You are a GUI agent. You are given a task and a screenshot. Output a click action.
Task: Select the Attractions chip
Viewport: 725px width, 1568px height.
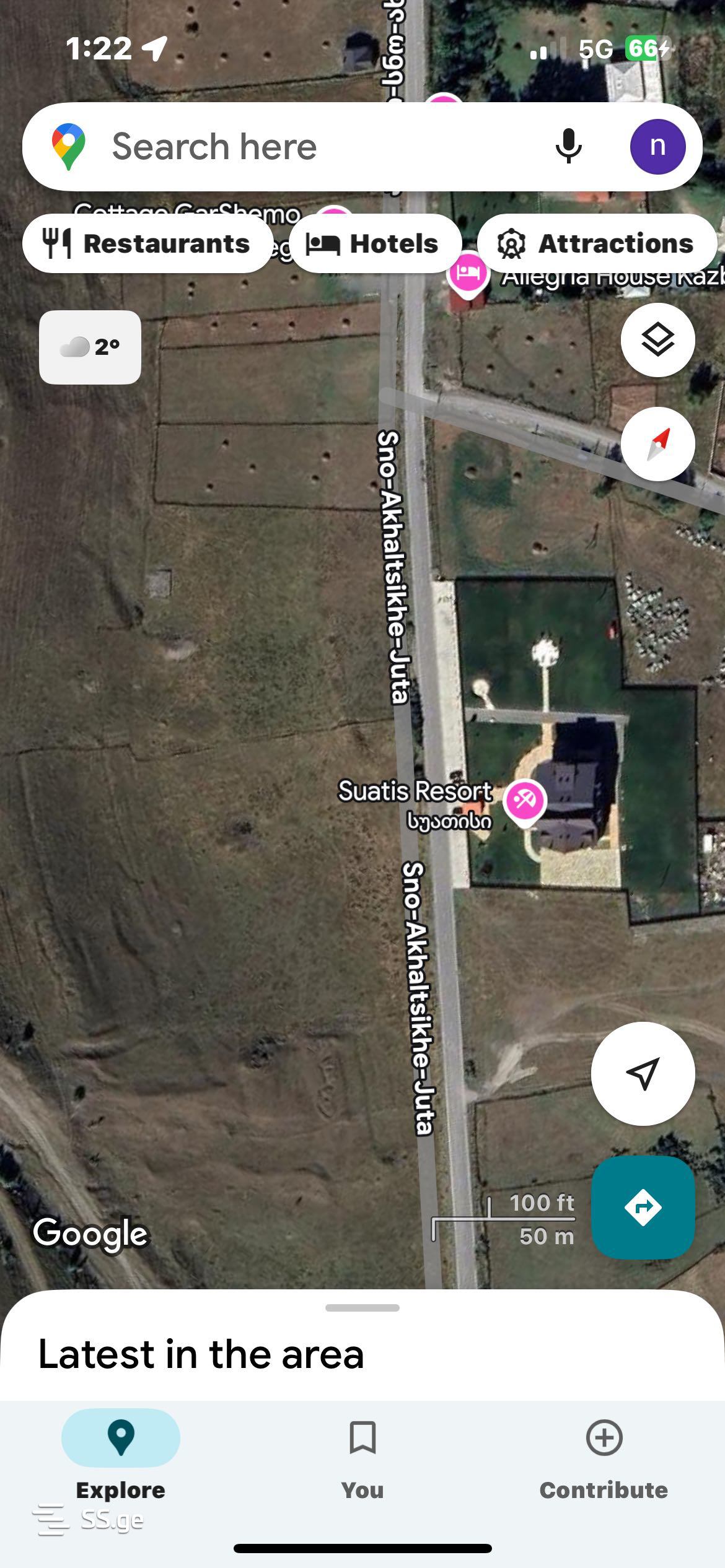(596, 243)
